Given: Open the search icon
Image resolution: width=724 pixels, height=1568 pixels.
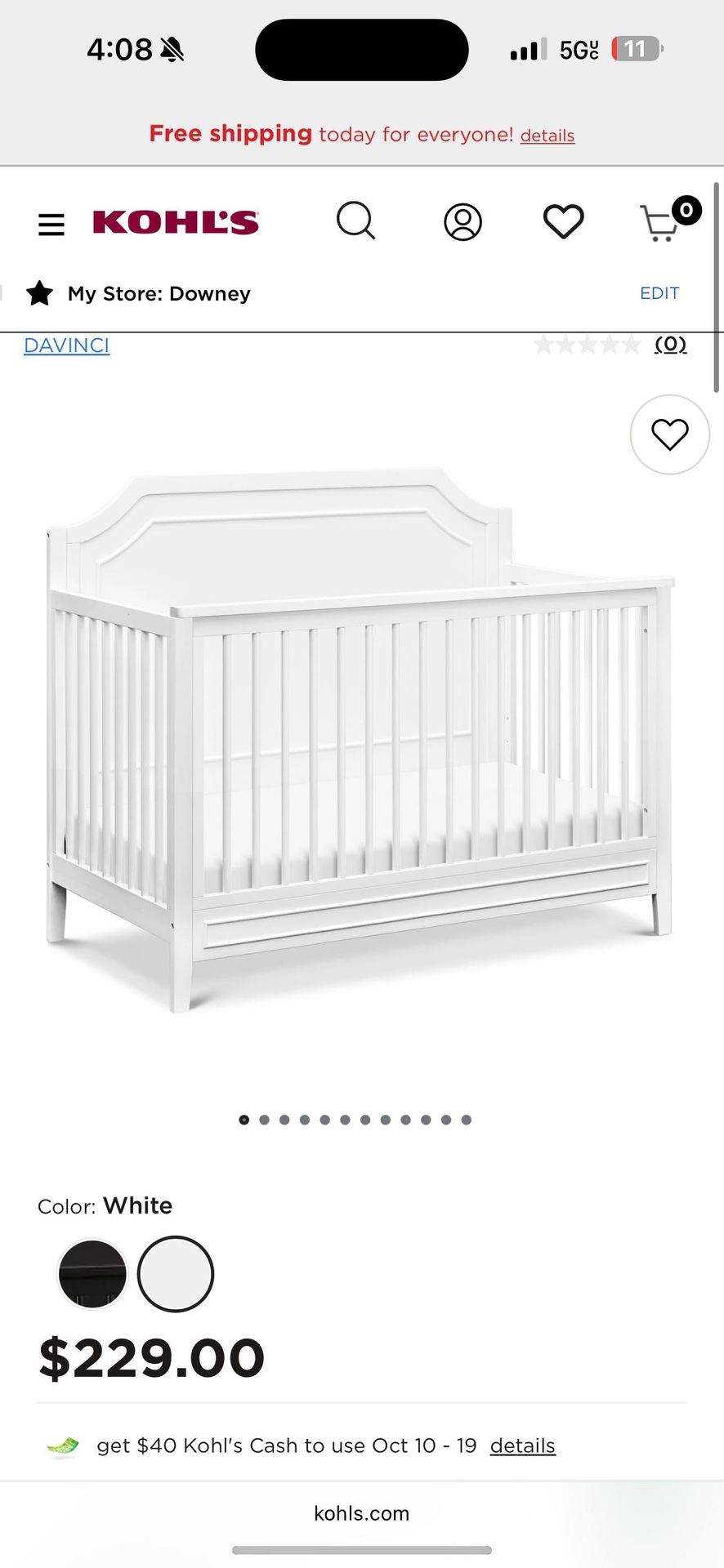Looking at the screenshot, I should [355, 221].
